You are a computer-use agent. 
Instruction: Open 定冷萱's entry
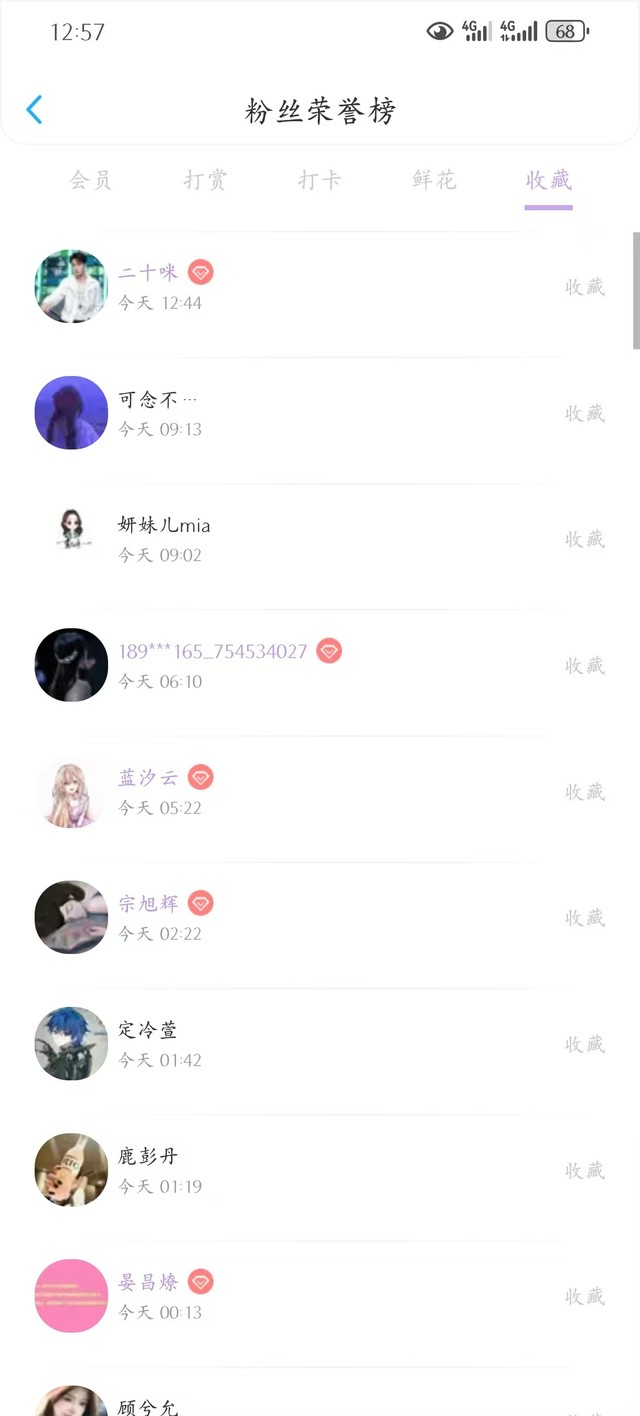(x=320, y=1044)
